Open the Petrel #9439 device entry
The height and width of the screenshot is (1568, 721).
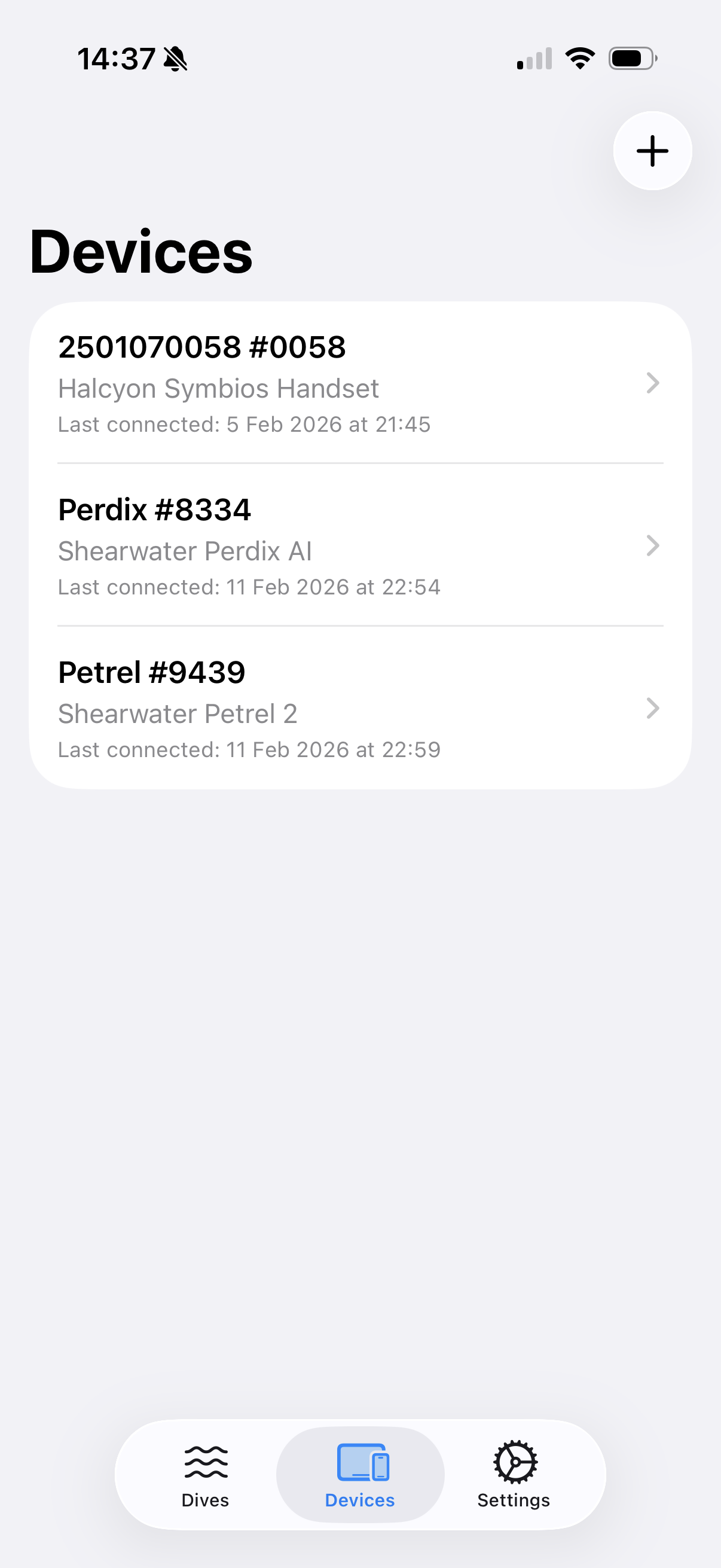(x=304, y=709)
